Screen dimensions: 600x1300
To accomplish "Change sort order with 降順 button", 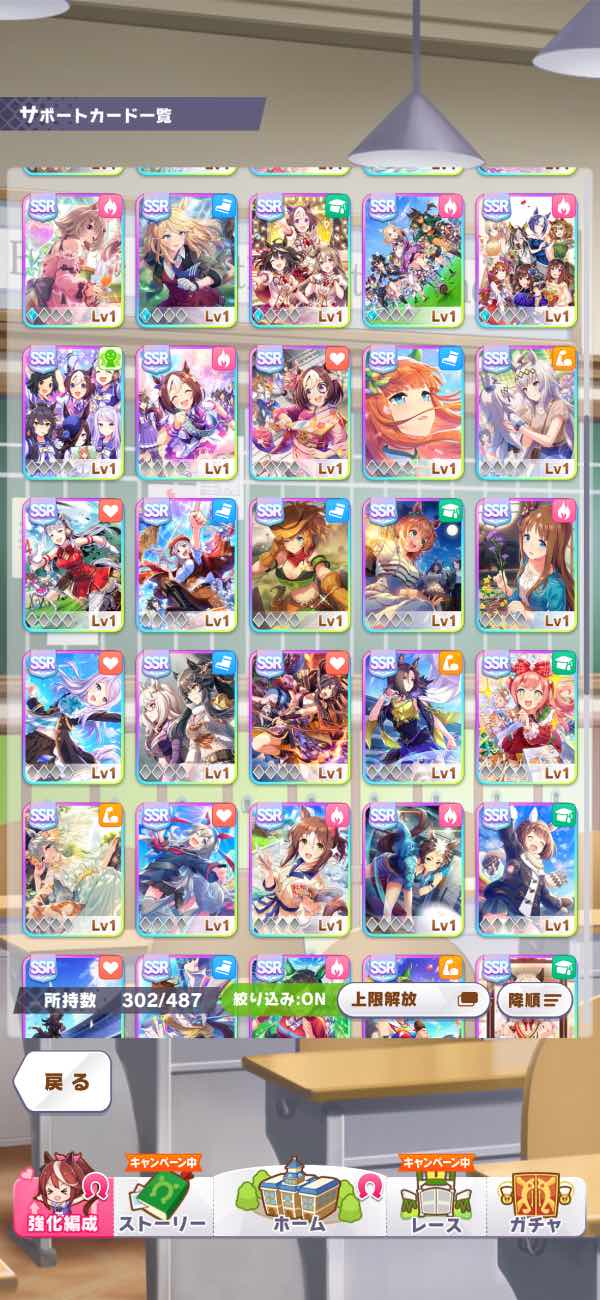I will (x=534, y=999).
